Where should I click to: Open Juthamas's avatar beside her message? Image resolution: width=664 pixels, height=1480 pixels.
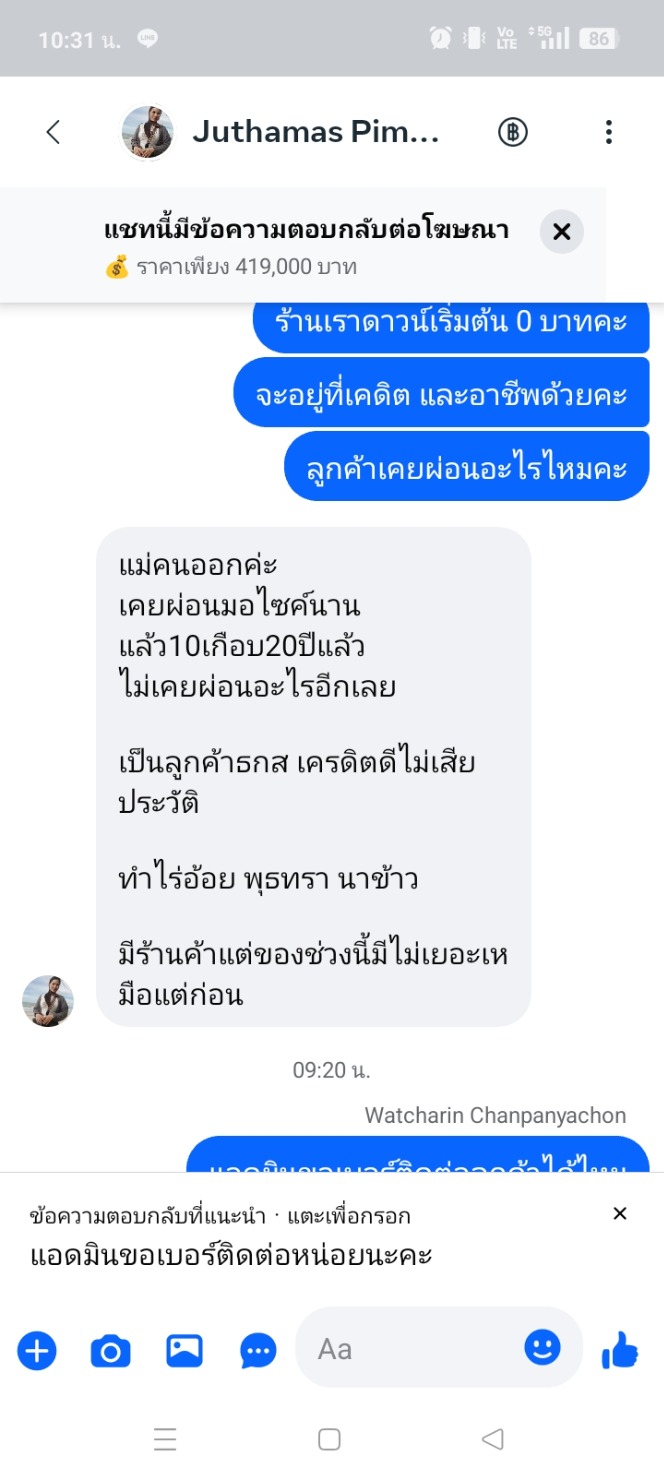48,1000
